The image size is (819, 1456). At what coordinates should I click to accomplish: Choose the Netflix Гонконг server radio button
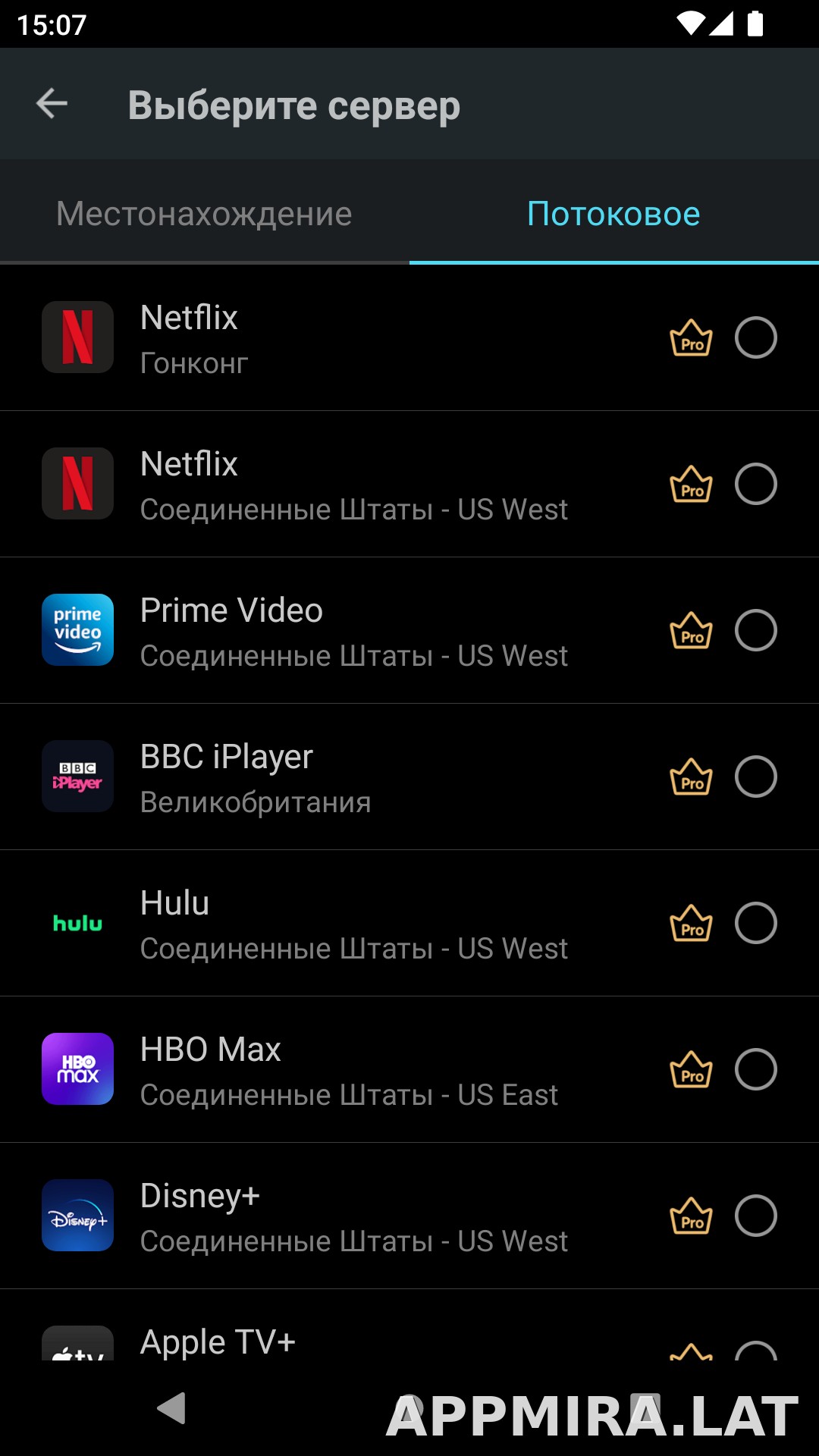point(755,338)
